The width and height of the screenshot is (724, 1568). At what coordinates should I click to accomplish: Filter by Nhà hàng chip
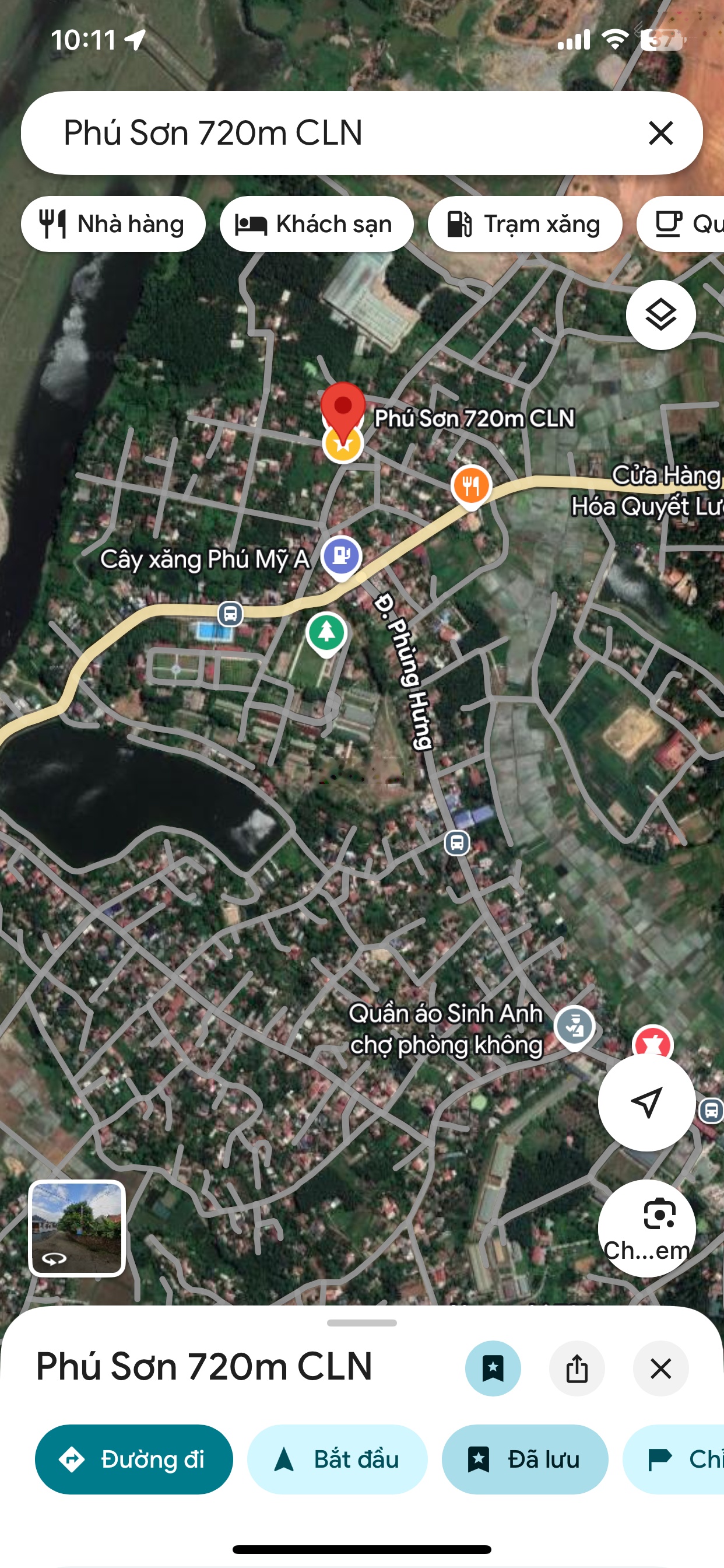coord(113,224)
